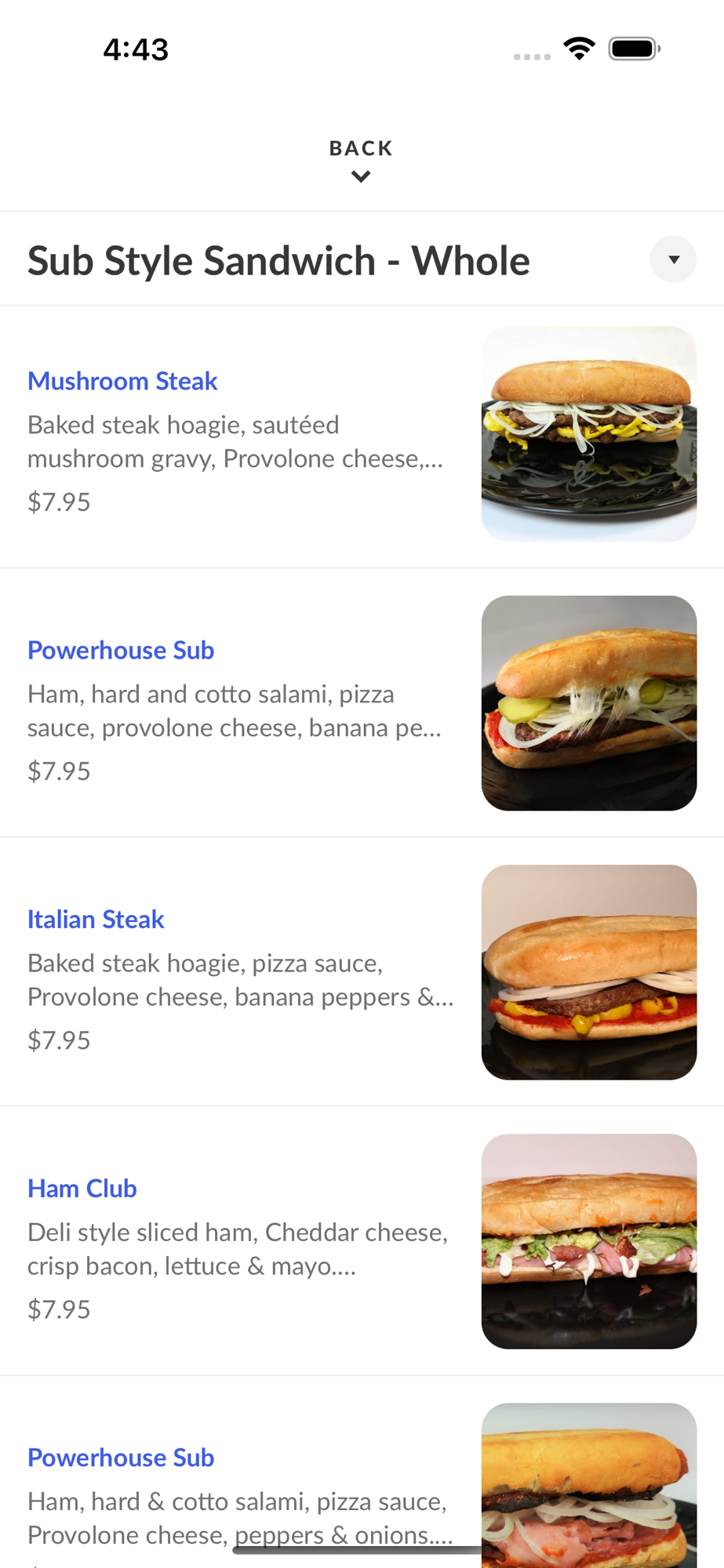Open the Ham Club item
This screenshot has height=1568, width=724.
pos(82,1188)
